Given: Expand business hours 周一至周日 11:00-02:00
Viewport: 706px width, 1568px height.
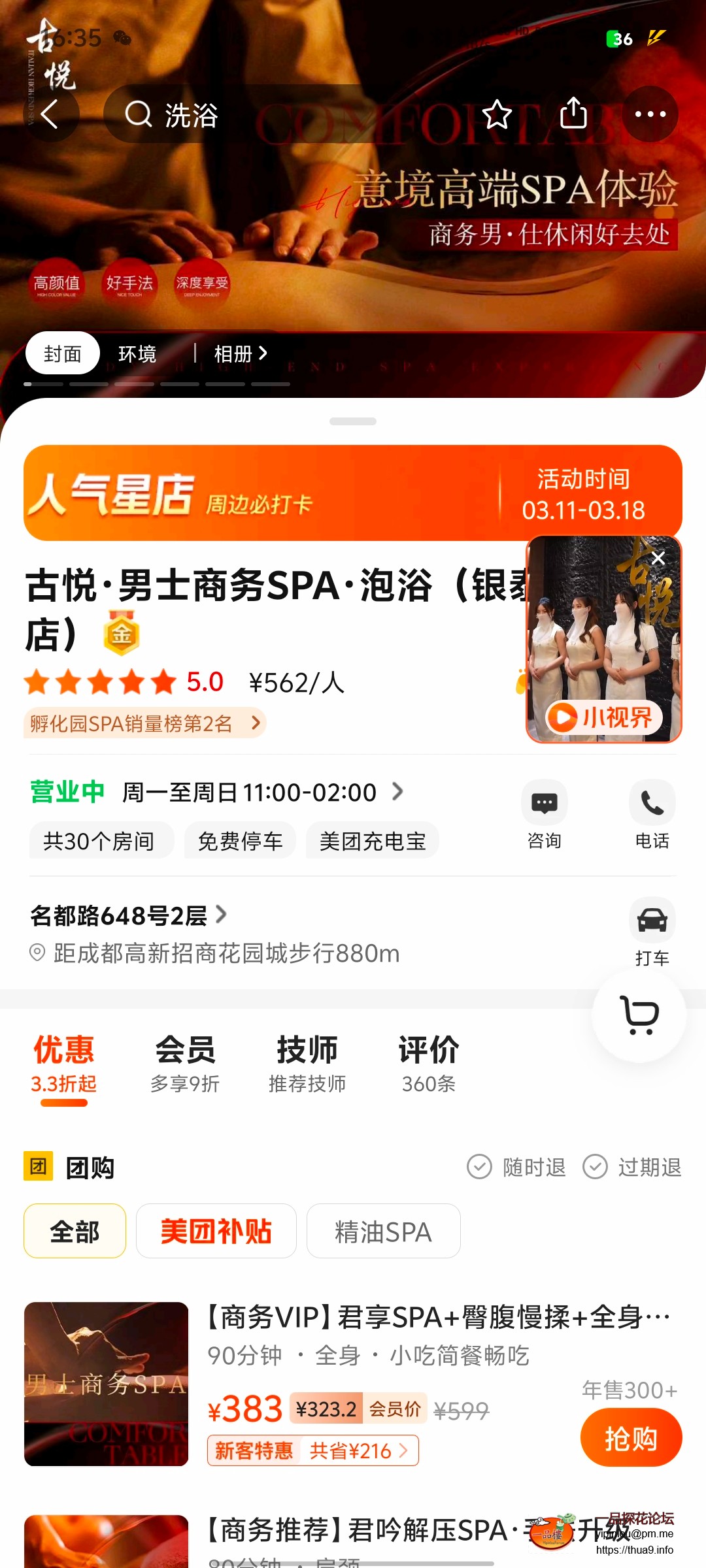Looking at the screenshot, I should (x=261, y=792).
